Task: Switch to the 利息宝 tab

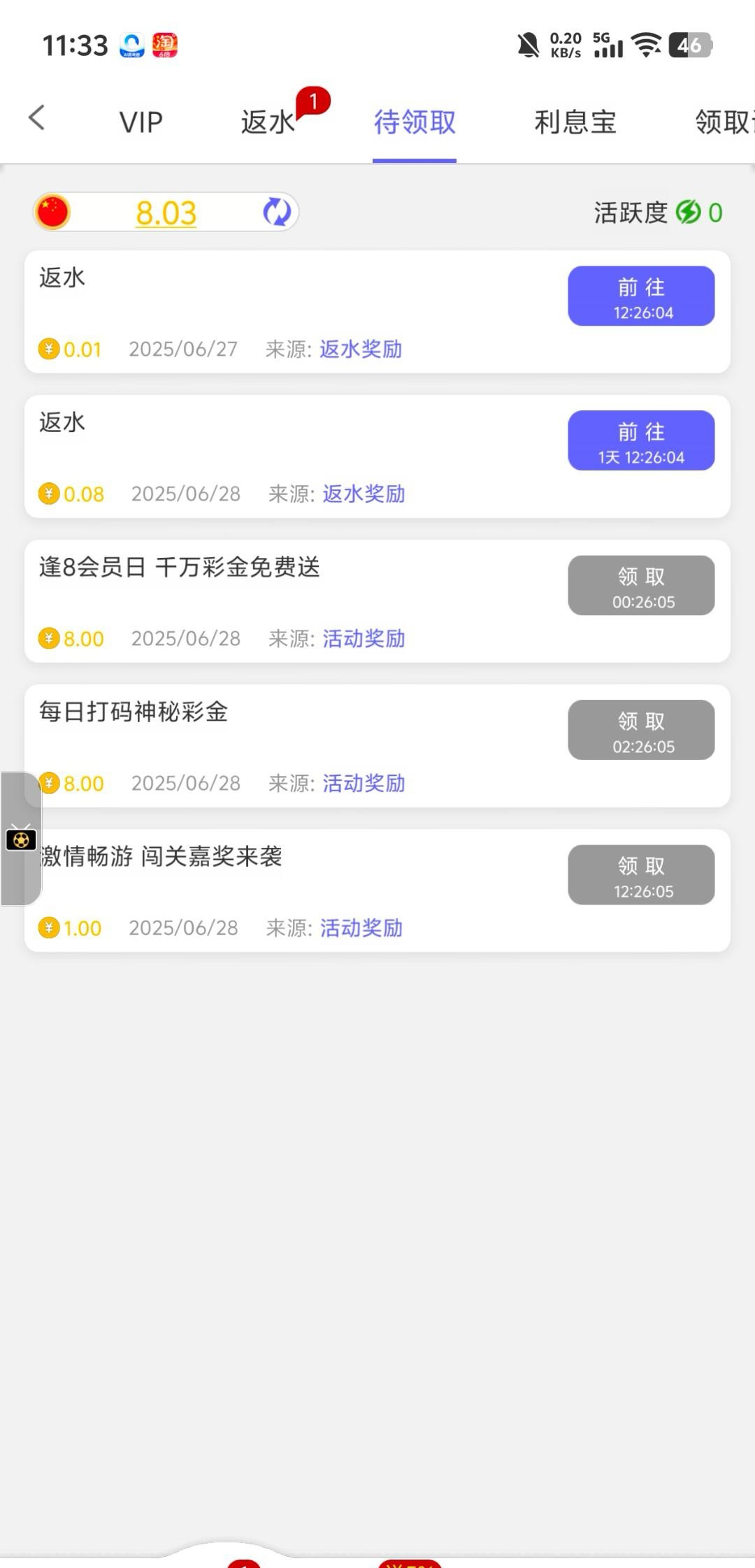Action: (575, 122)
